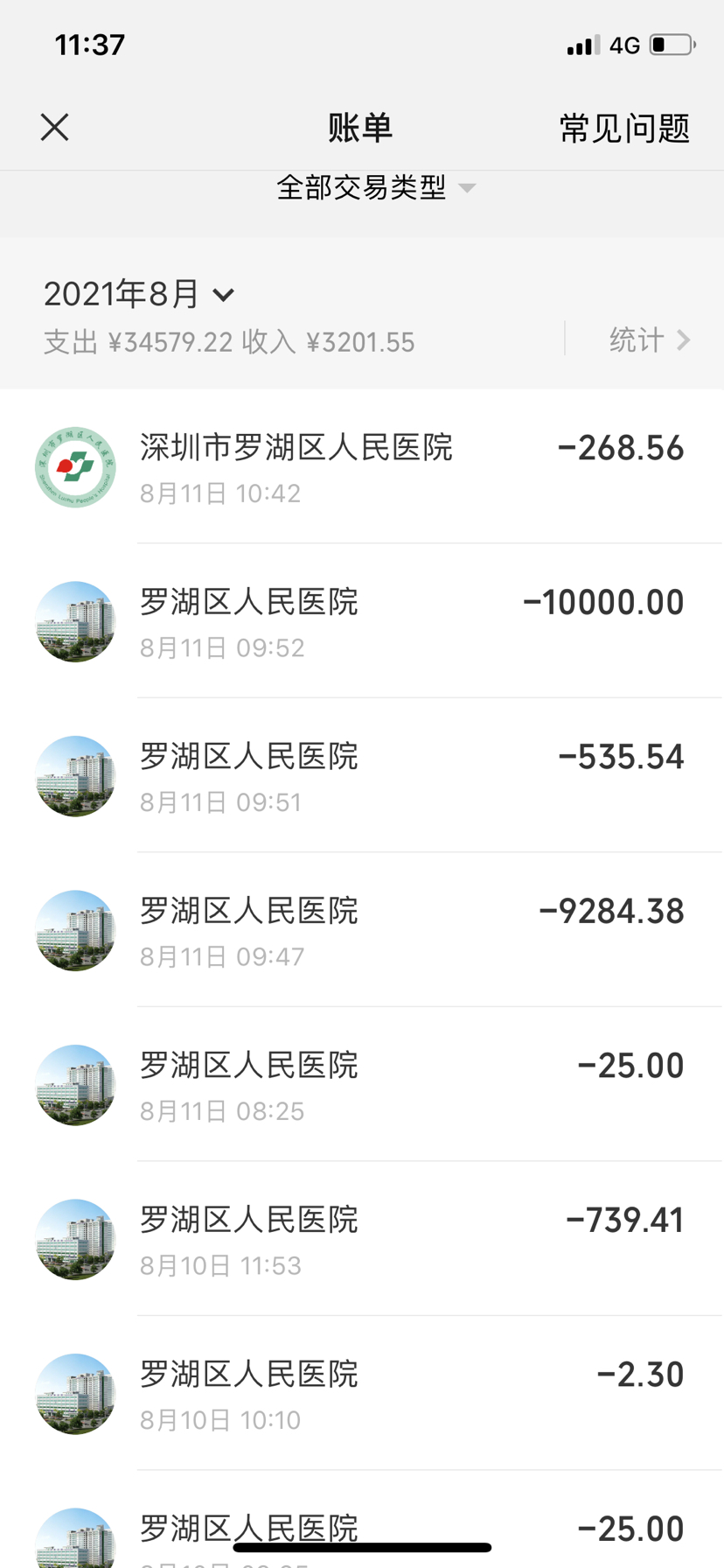View the -739.41 transaction details
This screenshot has width=724, height=1568.
tap(362, 1239)
